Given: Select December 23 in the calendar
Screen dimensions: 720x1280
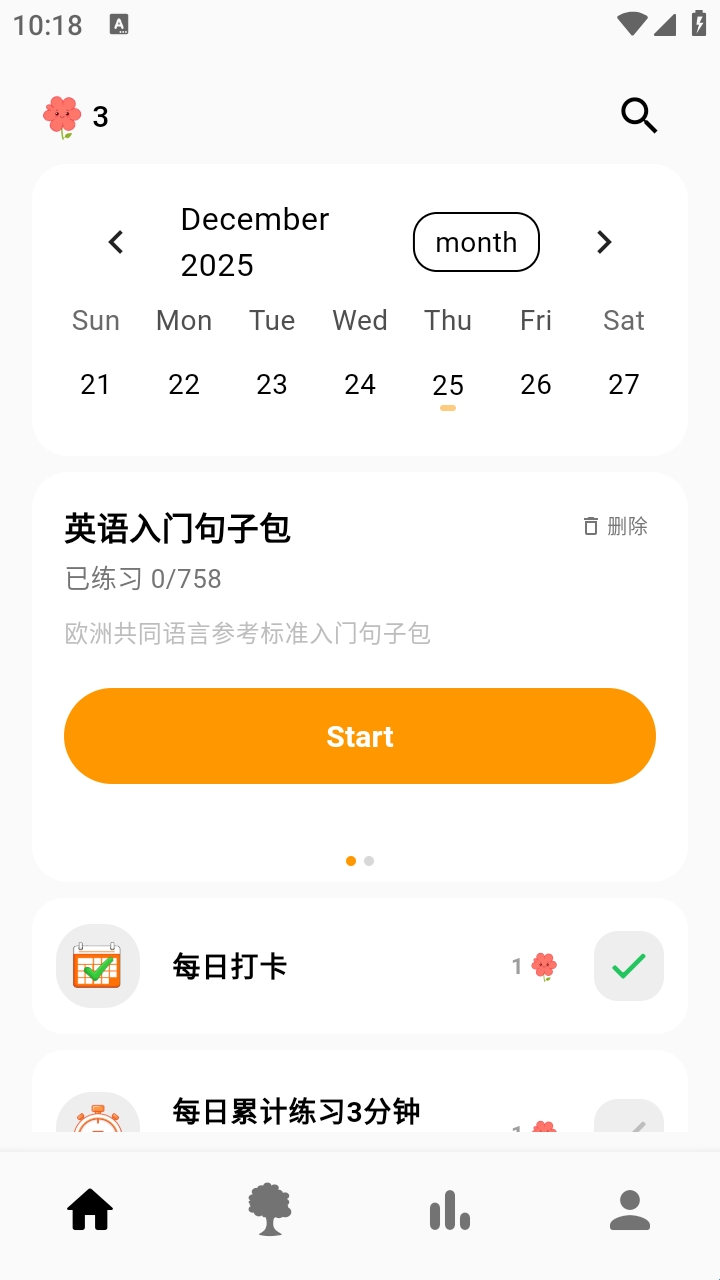Looking at the screenshot, I should 272,384.
